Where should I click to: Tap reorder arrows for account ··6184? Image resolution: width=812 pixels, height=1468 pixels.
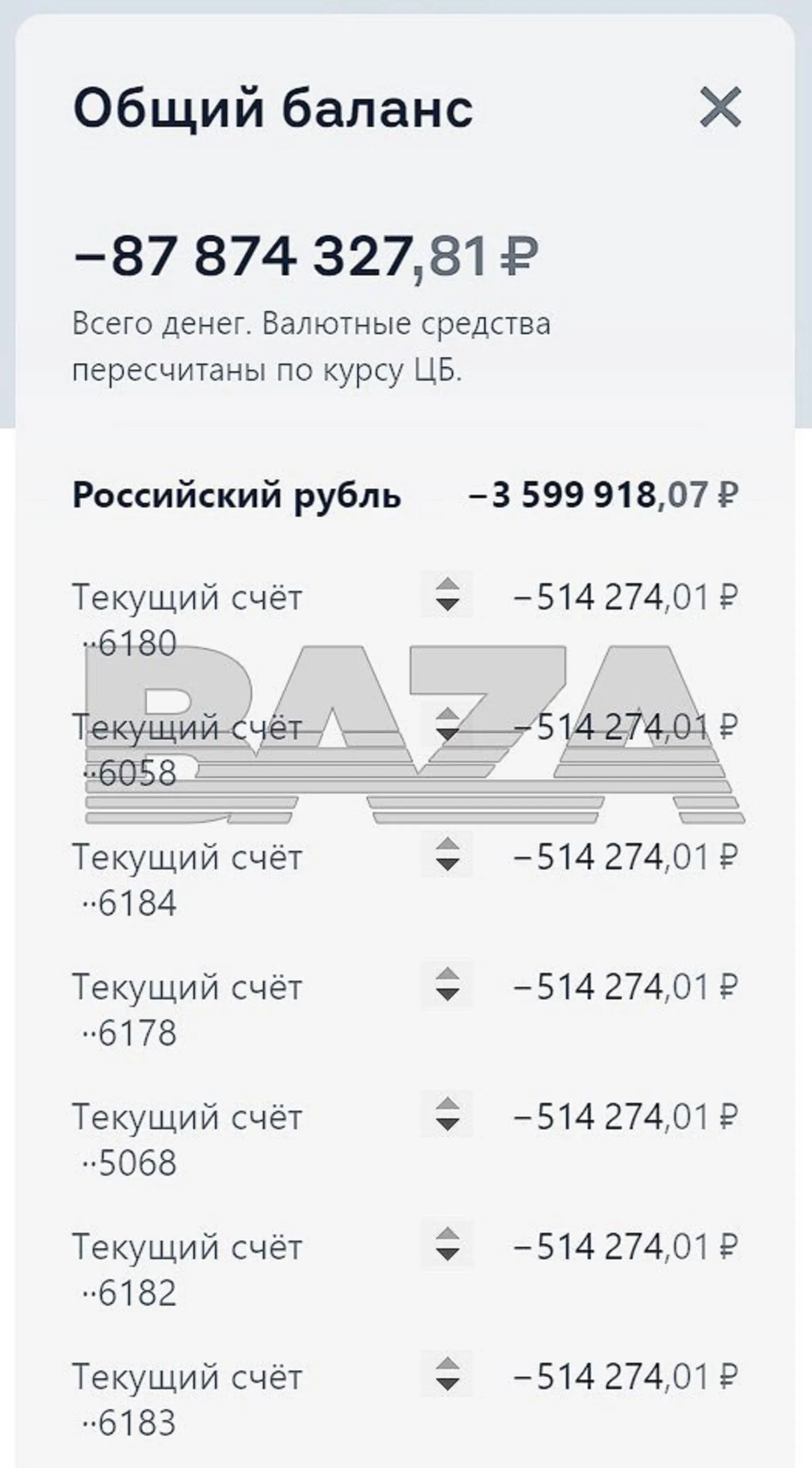click(448, 854)
